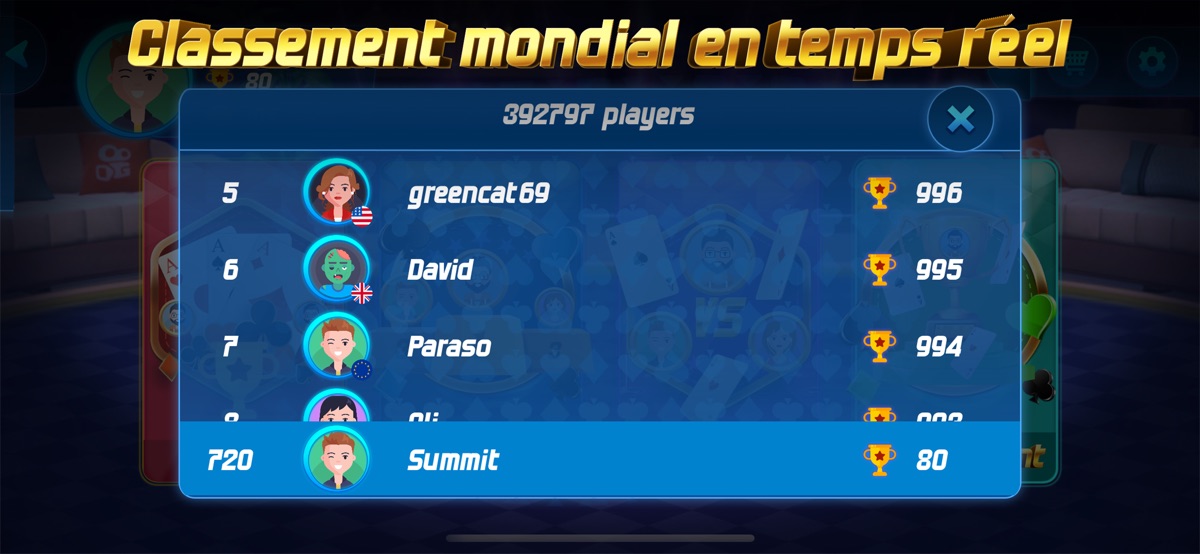This screenshot has width=1200, height=554.
Task: Close the leaderboard dialog
Action: 960,119
